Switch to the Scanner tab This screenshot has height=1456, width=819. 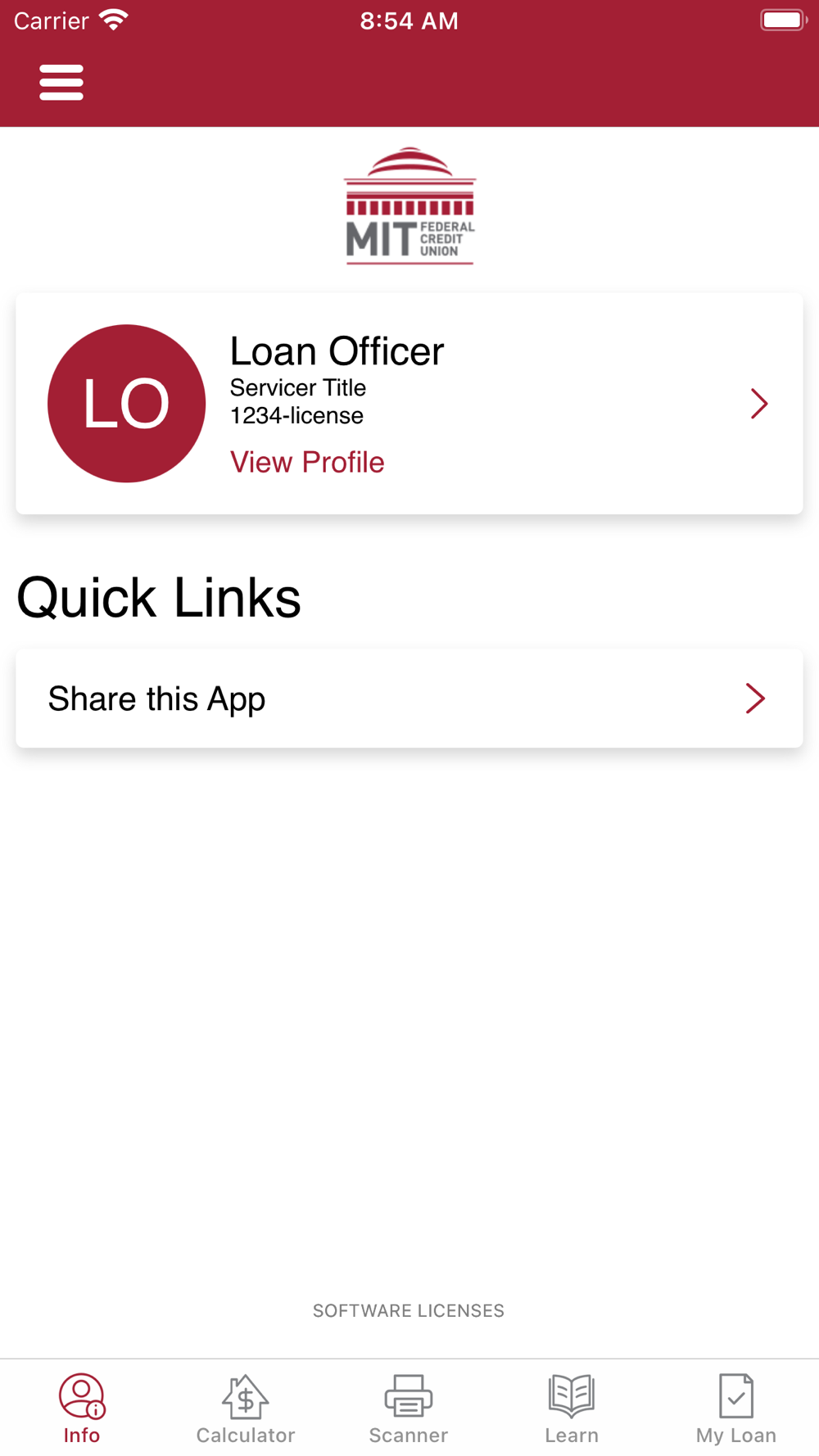point(409,1409)
